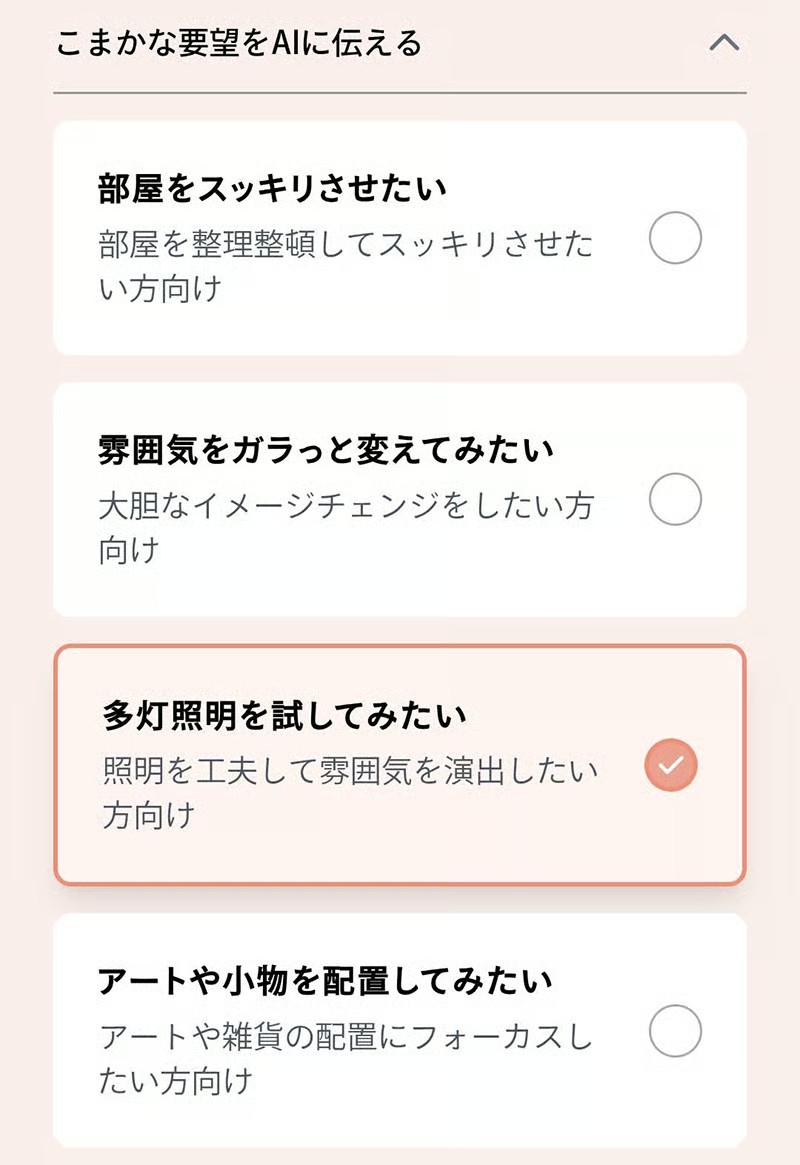Screen dimensions: 800x1165
Task: Select the 部屋をスッキリさせたい option
Action: (675, 240)
